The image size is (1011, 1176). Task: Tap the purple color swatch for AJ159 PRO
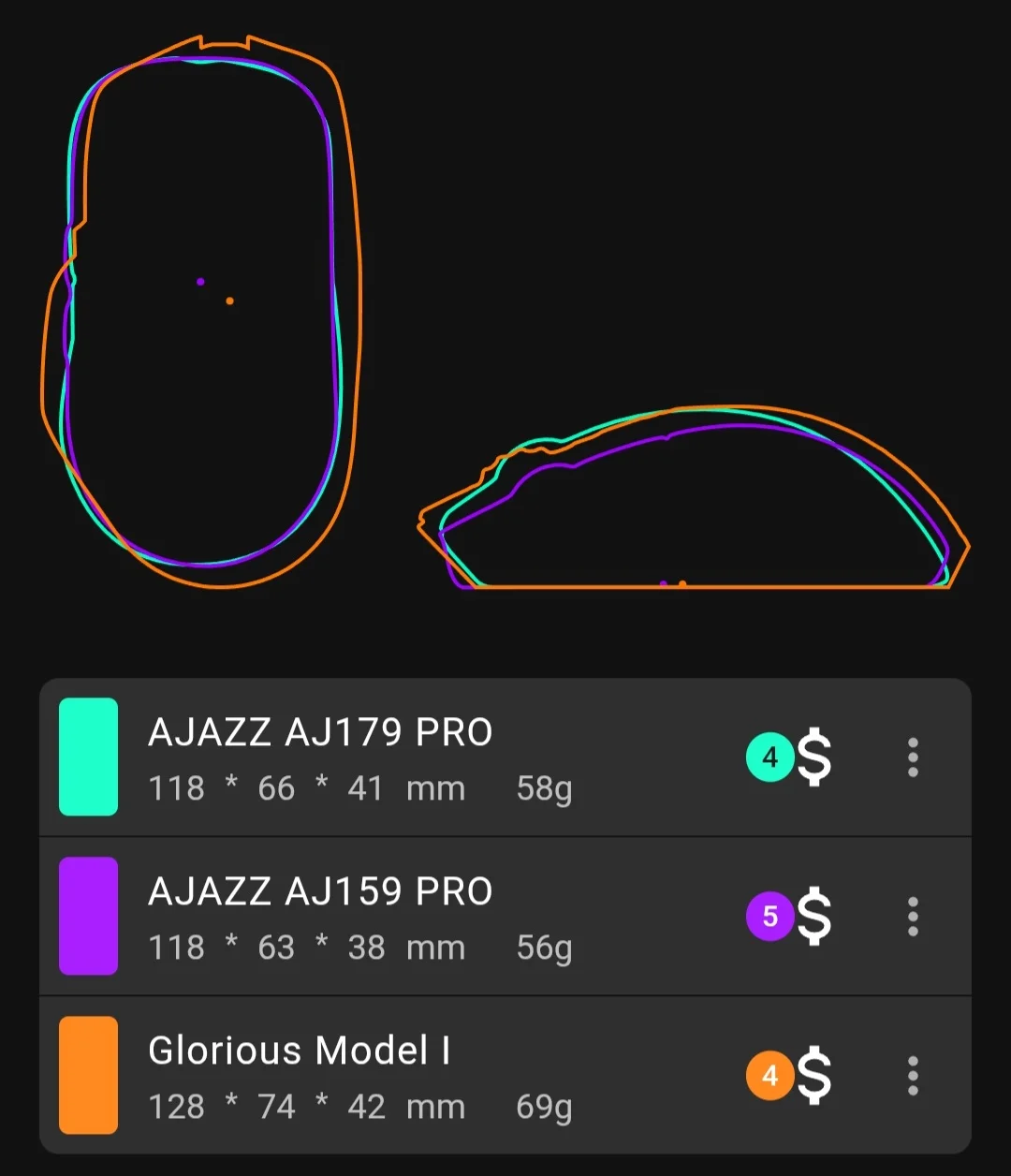[88, 916]
